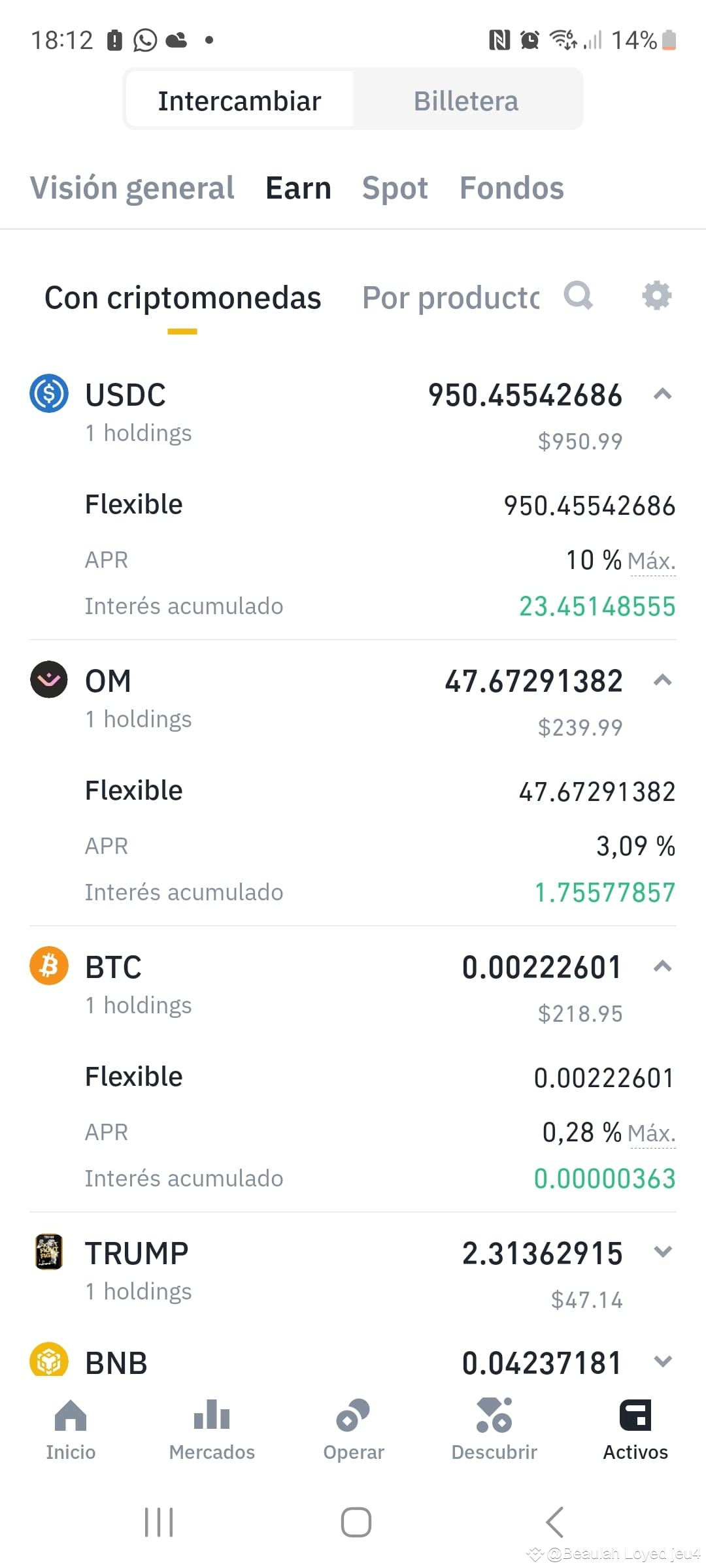Expand the TRUMP holdings row
Screen dimensions: 706x1568
coord(662,1252)
